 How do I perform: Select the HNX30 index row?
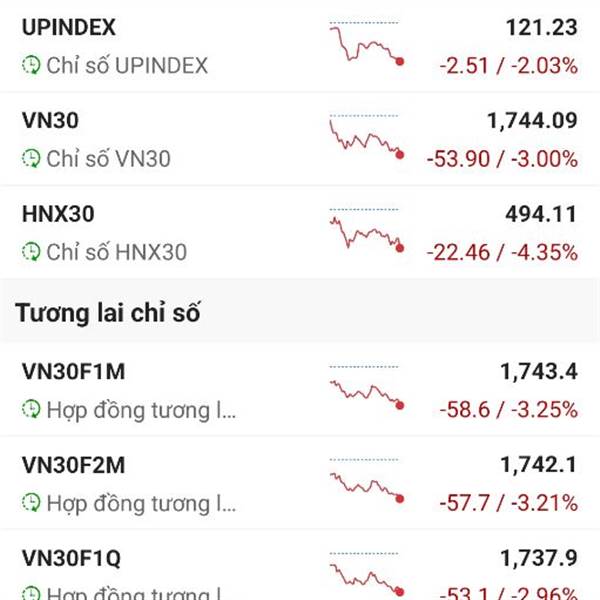(x=300, y=233)
